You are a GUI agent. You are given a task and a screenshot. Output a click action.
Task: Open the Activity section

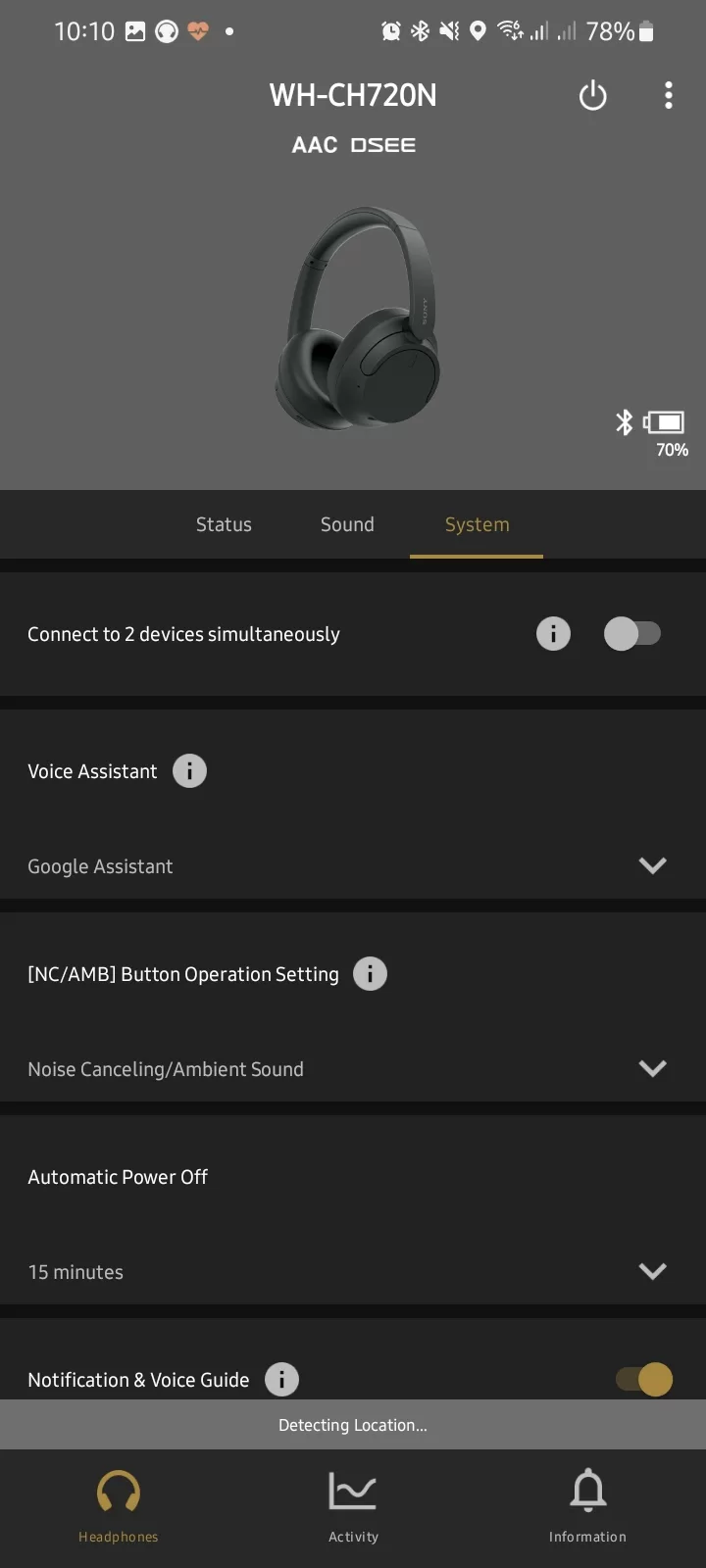353,1504
